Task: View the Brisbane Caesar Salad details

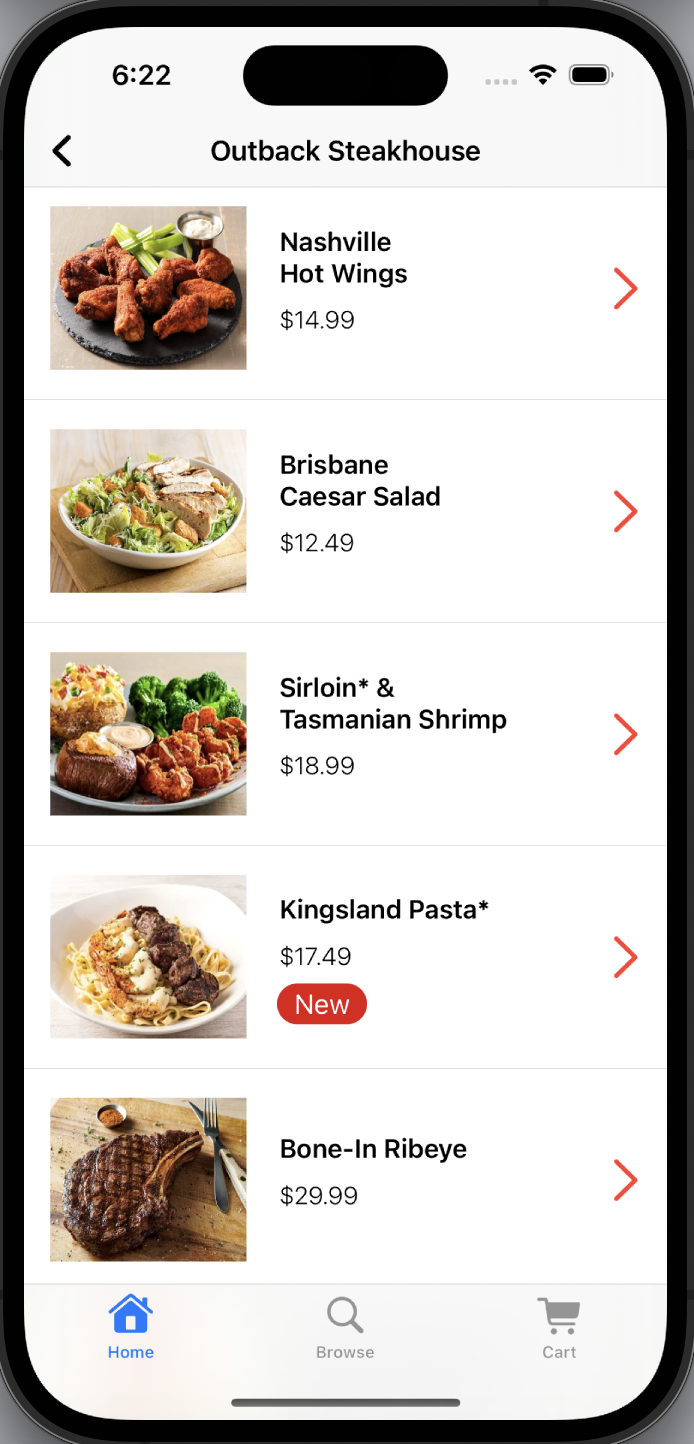Action: click(345, 511)
